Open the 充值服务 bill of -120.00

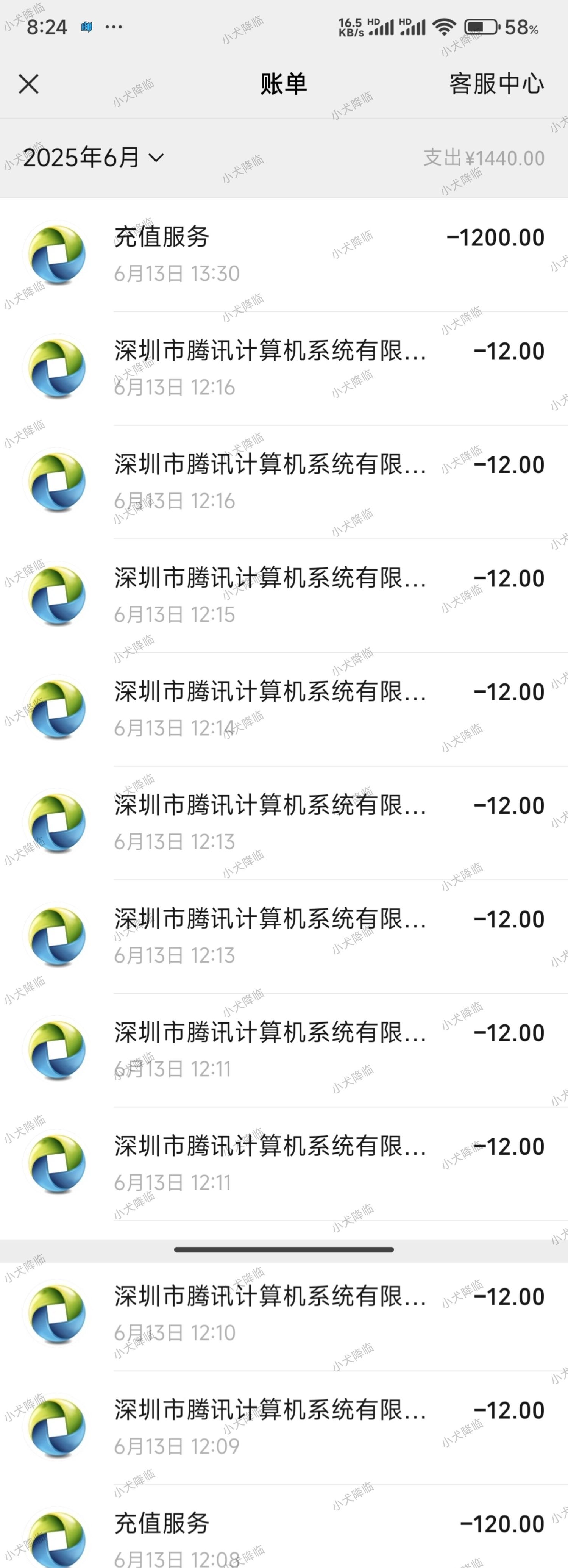coord(328,1534)
